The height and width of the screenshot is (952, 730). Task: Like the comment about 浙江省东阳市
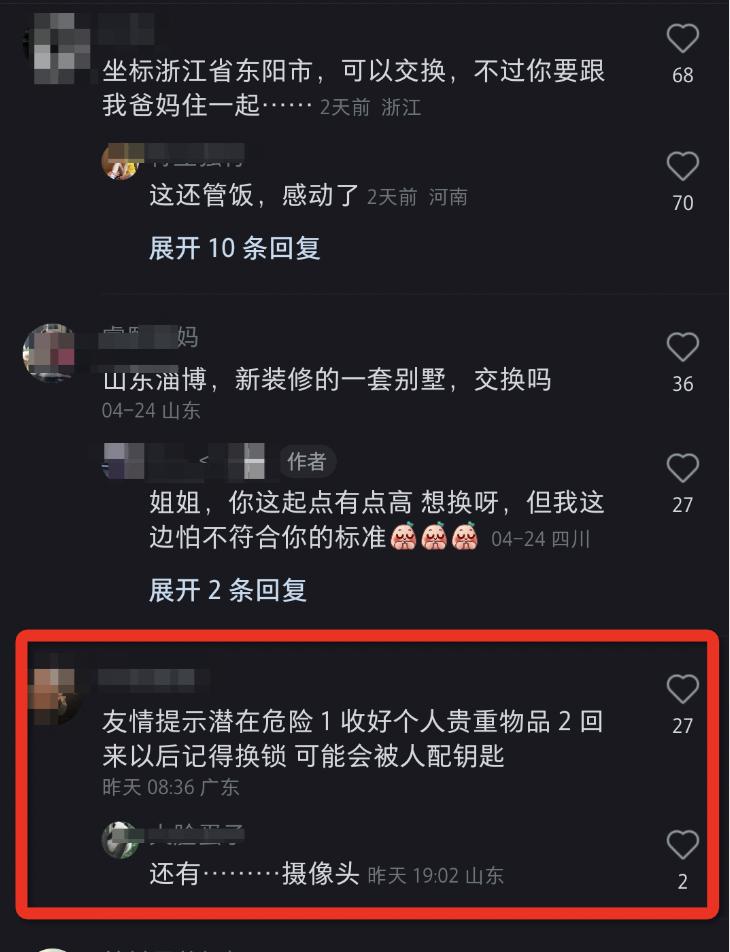(682, 40)
